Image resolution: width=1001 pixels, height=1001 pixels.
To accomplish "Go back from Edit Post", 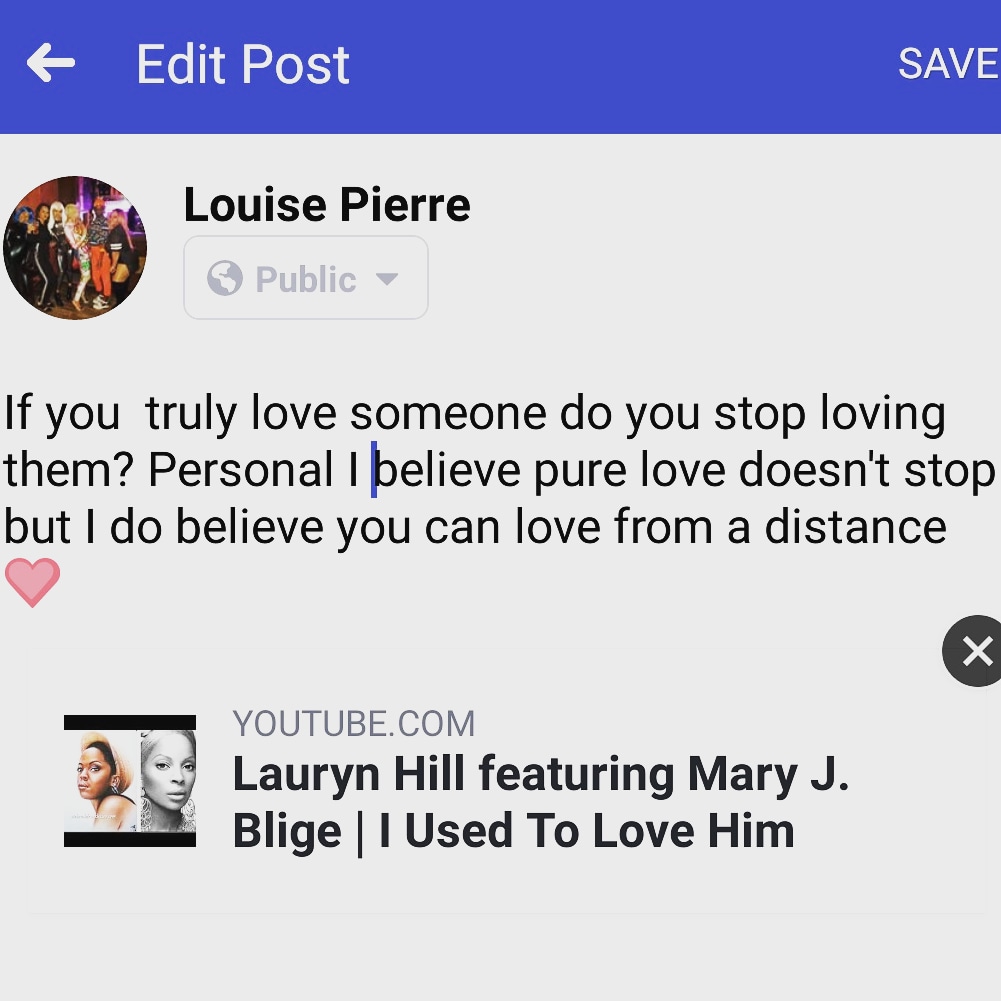I will (51, 64).
